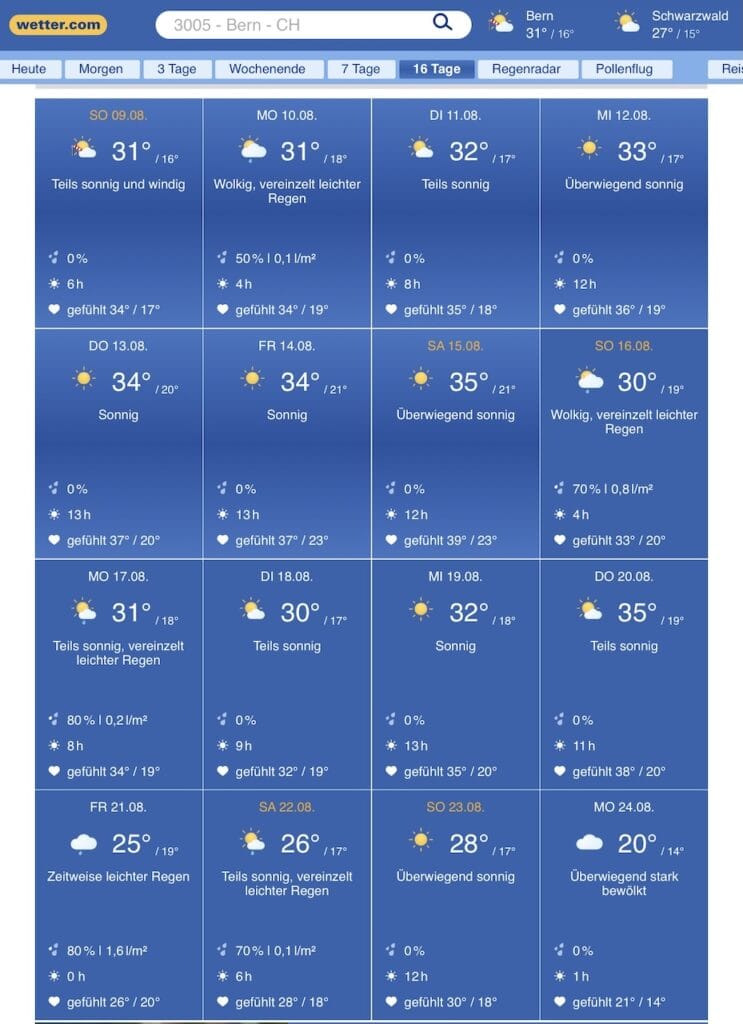743x1024 pixels.
Task: Tap the search field showing 3005 - Bern - CH
Action: pyautogui.click(x=313, y=25)
